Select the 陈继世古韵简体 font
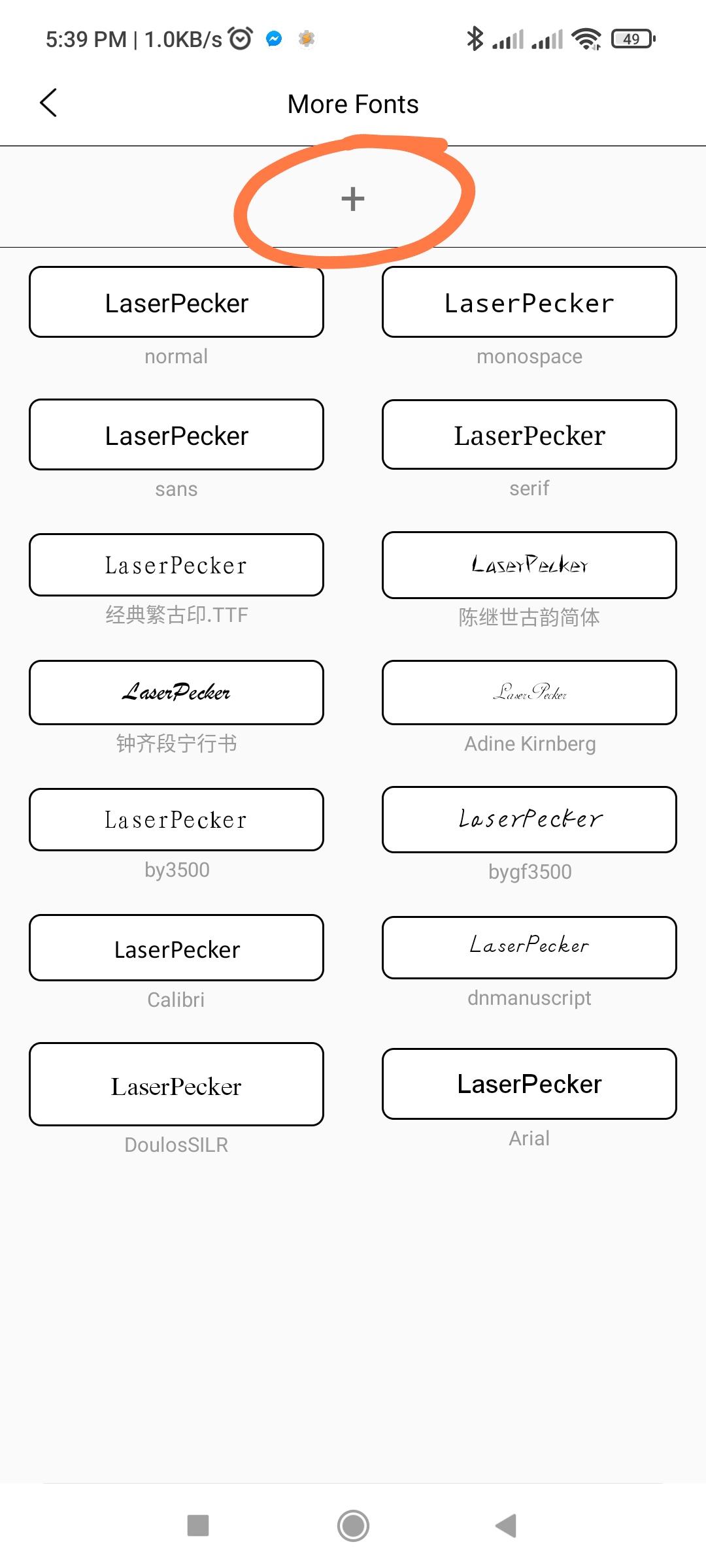Viewport: 706px width, 1568px height. (529, 565)
